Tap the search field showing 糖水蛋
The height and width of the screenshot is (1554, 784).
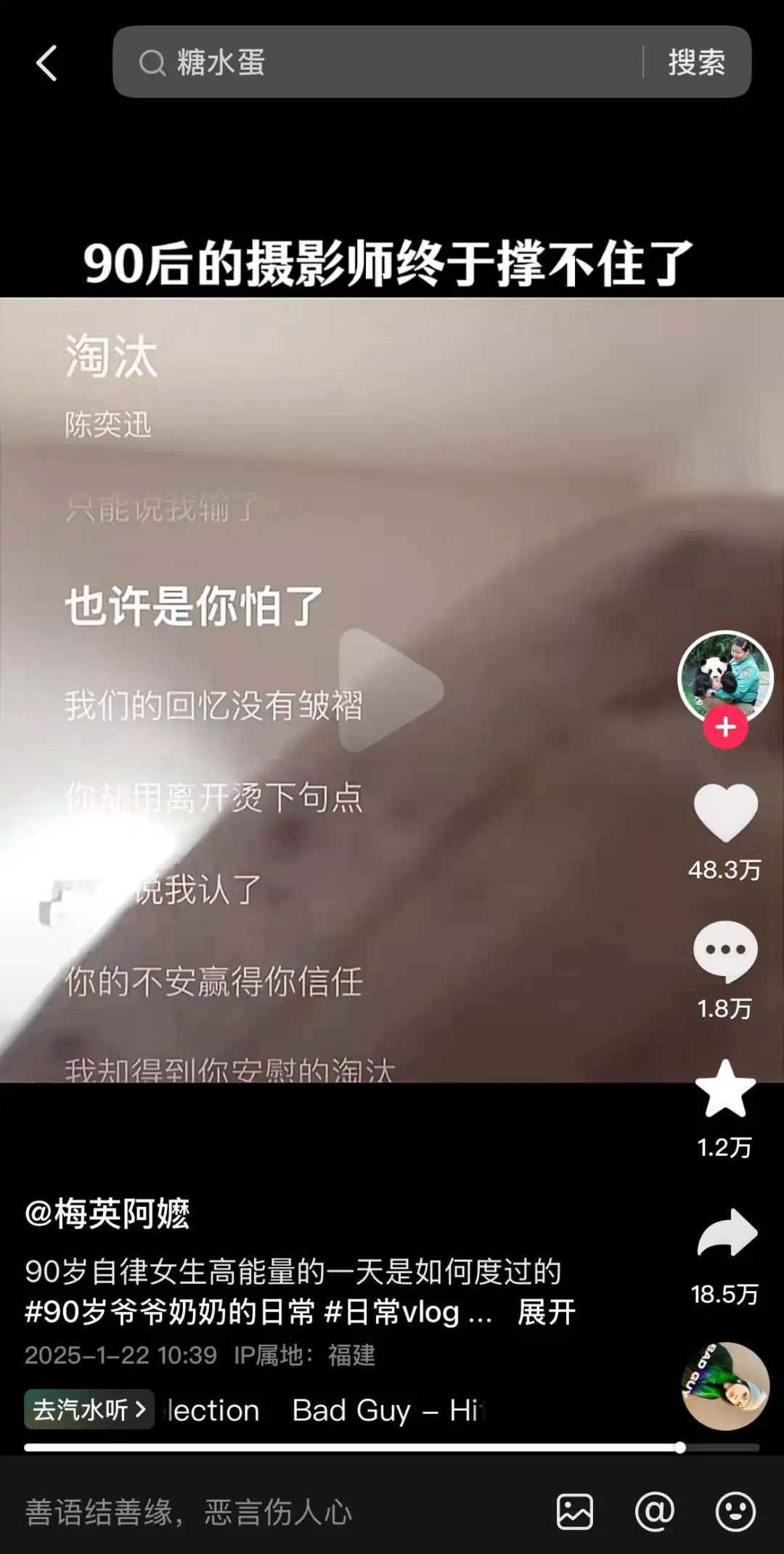pyautogui.click(x=377, y=62)
